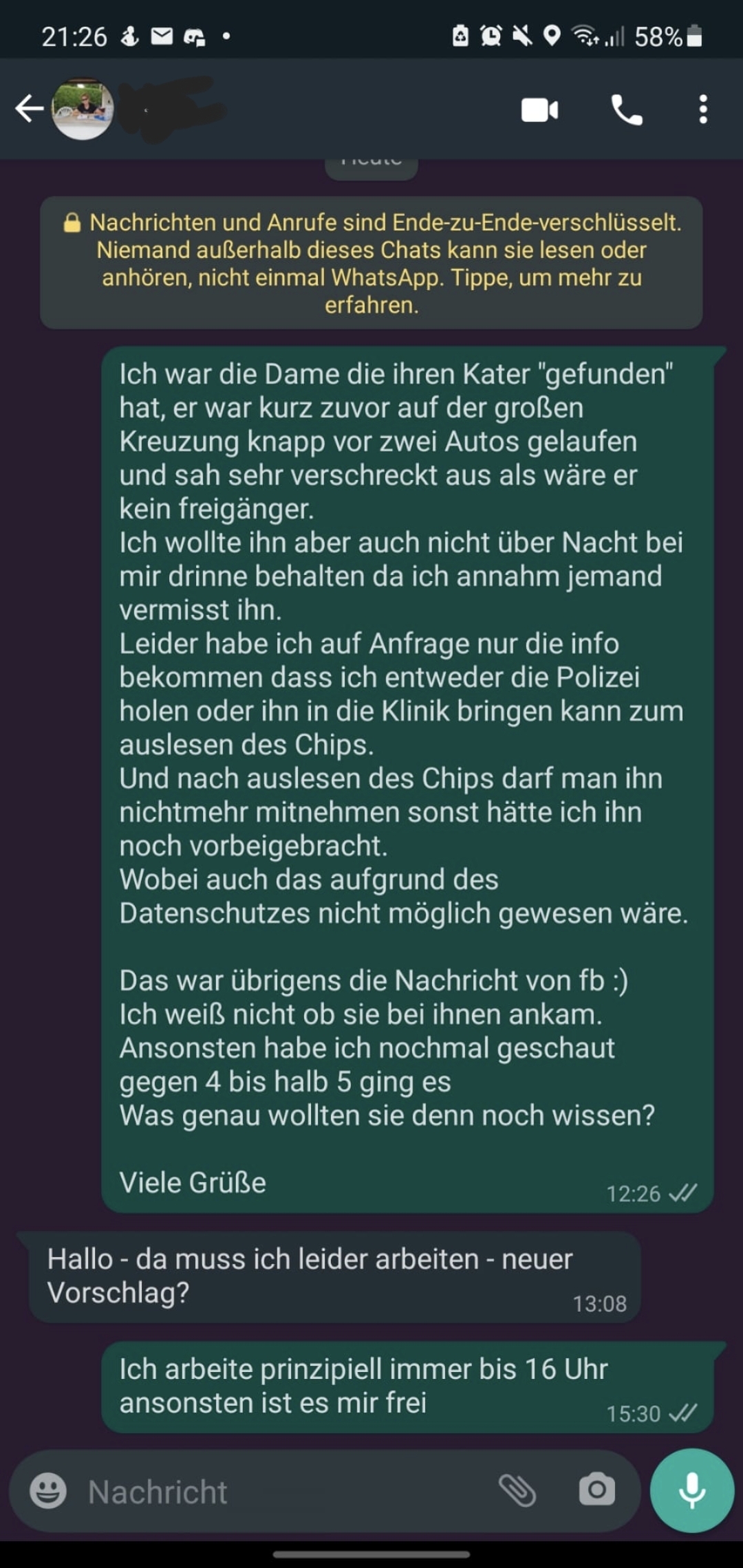
Task: Tap the microphone to record a voice message
Action: [692, 1490]
